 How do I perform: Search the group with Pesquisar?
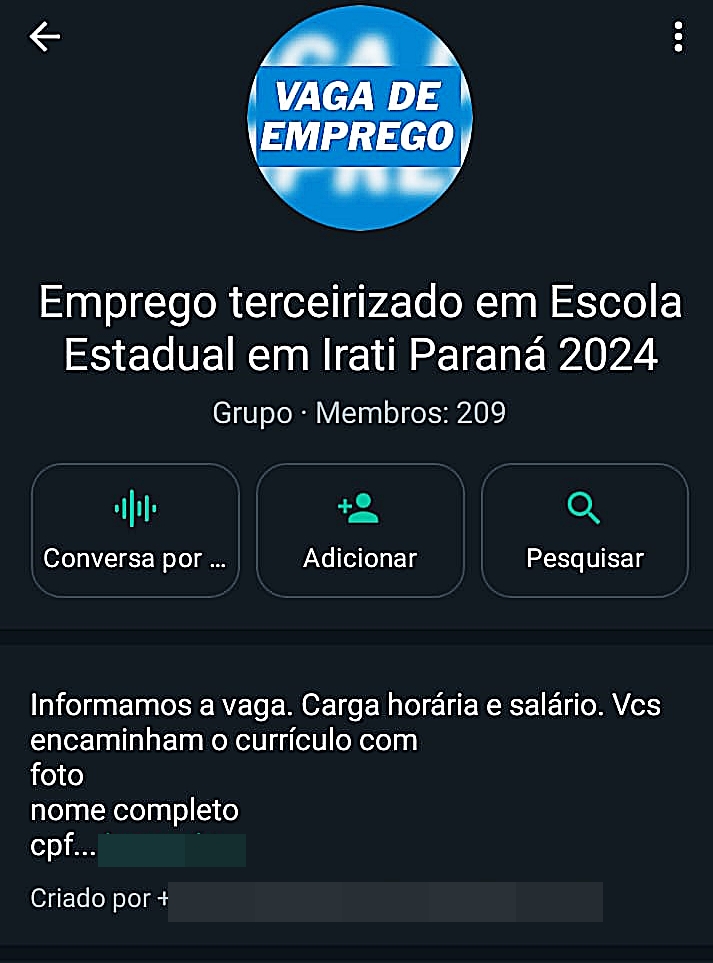pyautogui.click(x=585, y=530)
